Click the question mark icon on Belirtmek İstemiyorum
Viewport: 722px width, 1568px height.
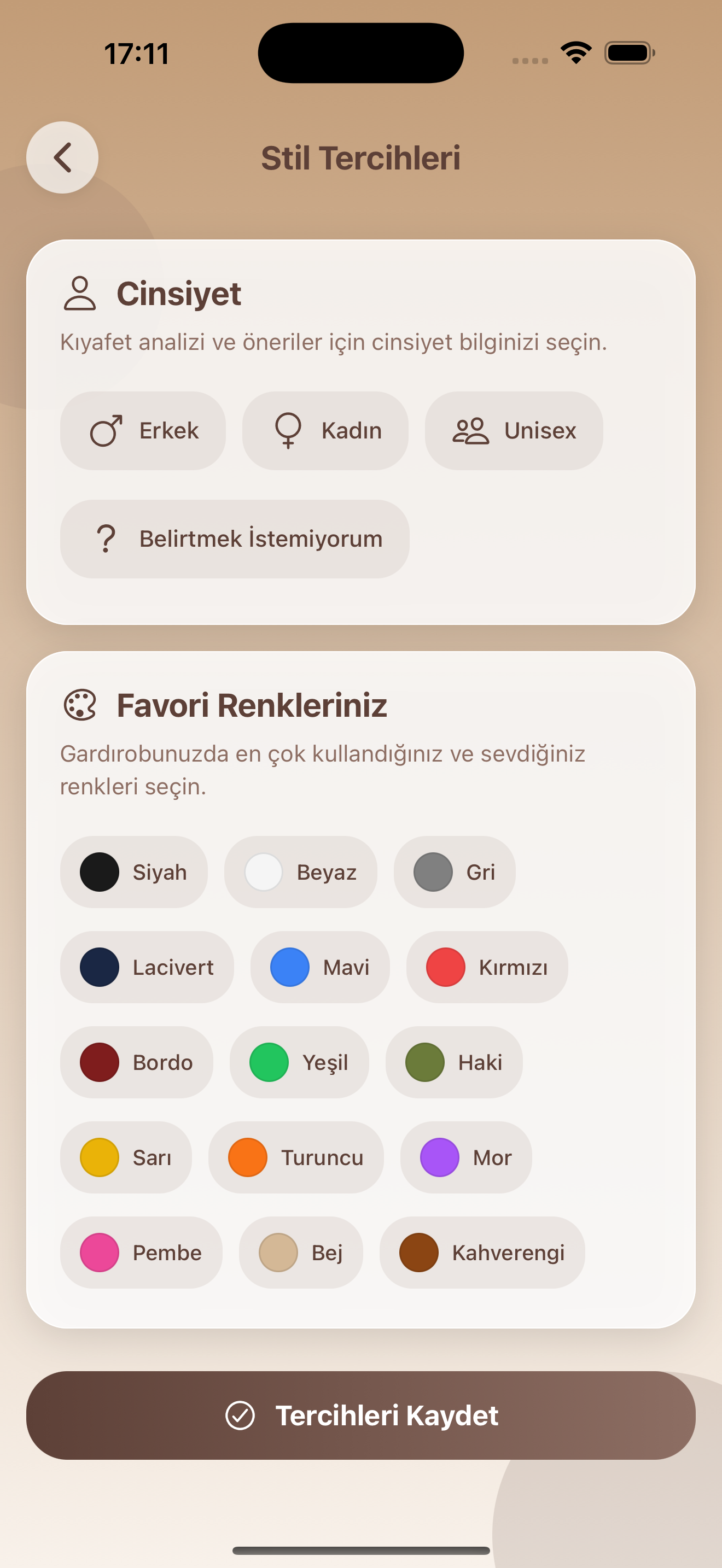point(106,538)
